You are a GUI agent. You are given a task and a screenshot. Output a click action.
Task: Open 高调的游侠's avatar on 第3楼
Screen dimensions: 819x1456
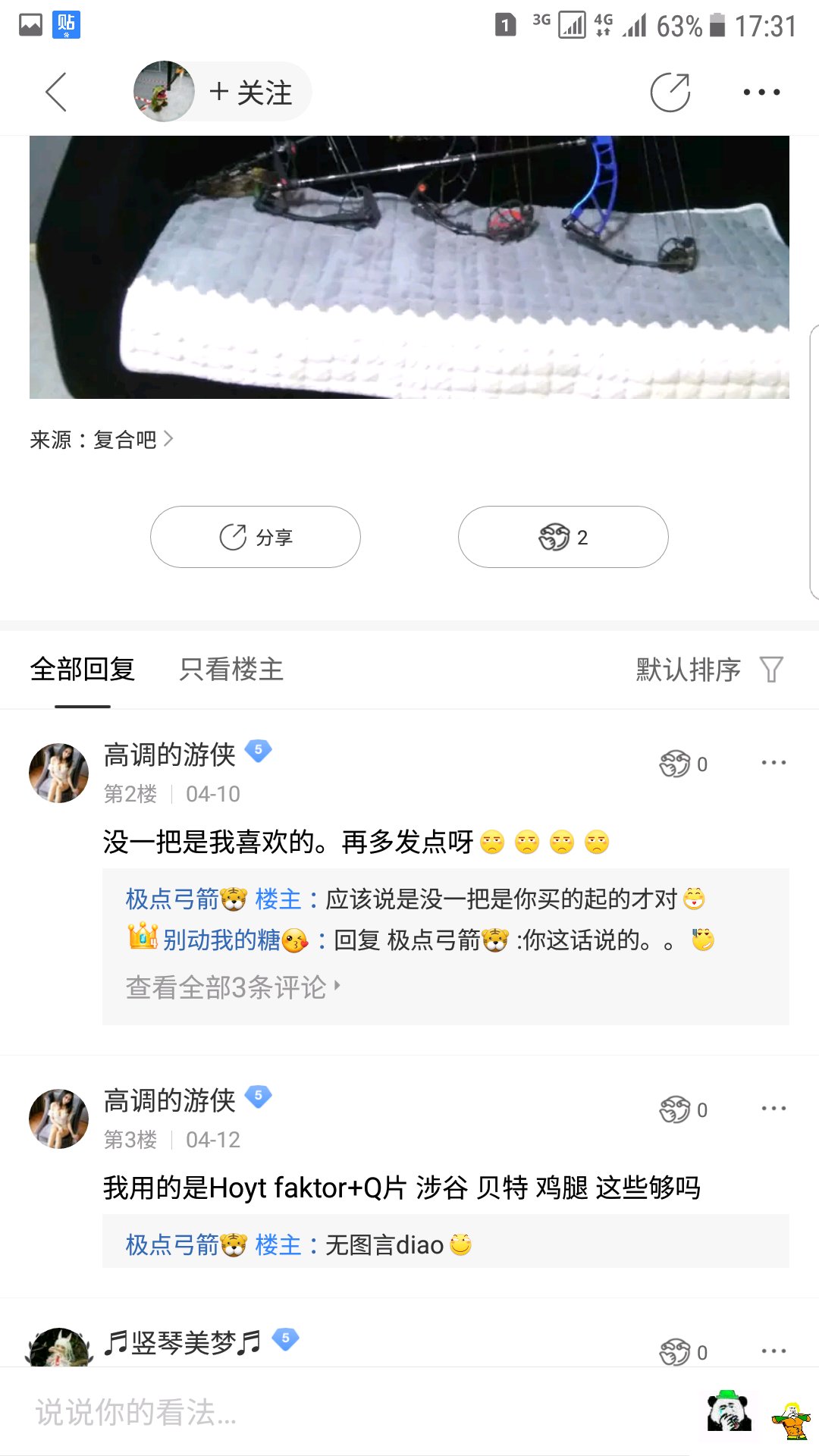click(58, 1119)
